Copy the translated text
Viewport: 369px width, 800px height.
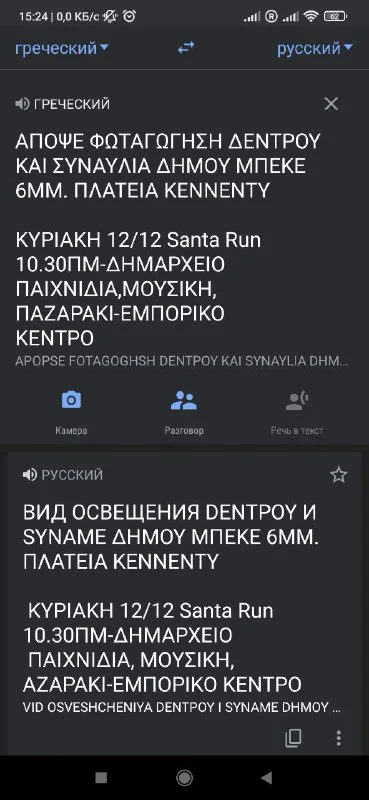(293, 738)
